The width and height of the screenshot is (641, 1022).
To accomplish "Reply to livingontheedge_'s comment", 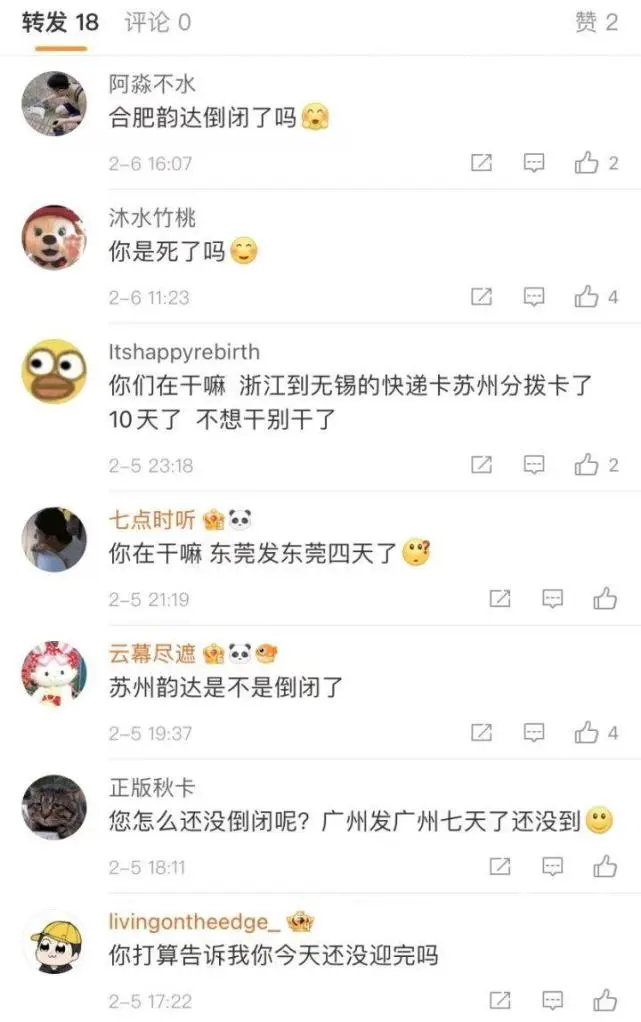I will 553,1001.
